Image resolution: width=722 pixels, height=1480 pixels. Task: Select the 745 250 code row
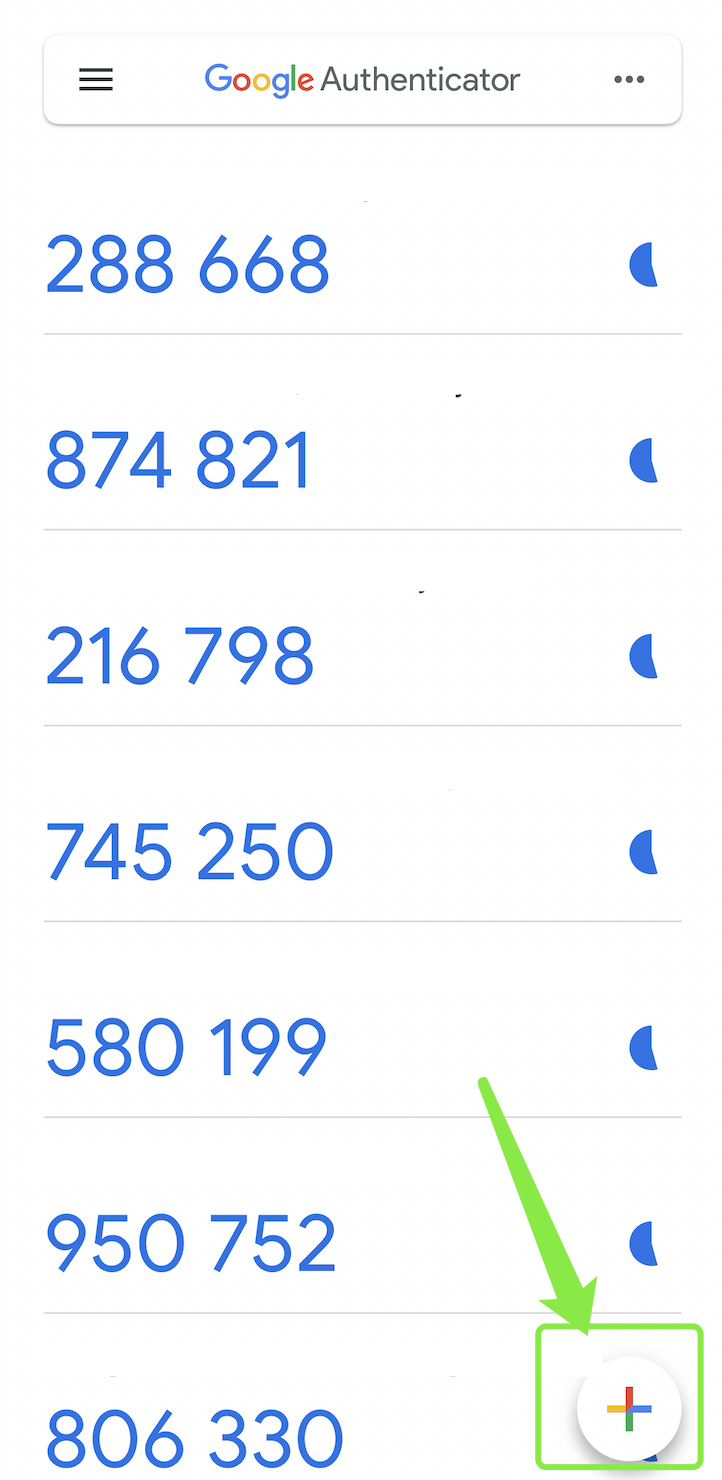click(x=189, y=853)
